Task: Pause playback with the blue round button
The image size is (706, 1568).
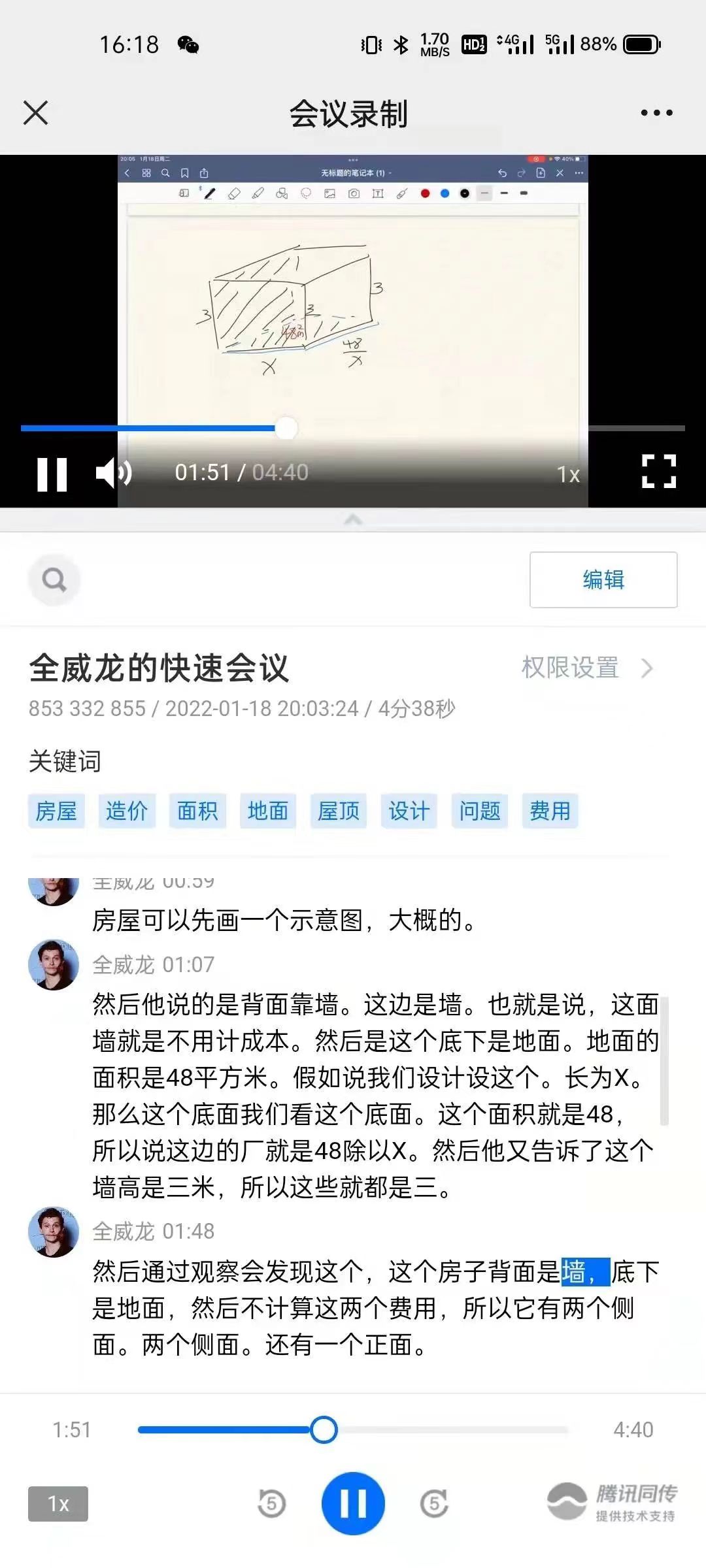Action: tap(353, 1503)
